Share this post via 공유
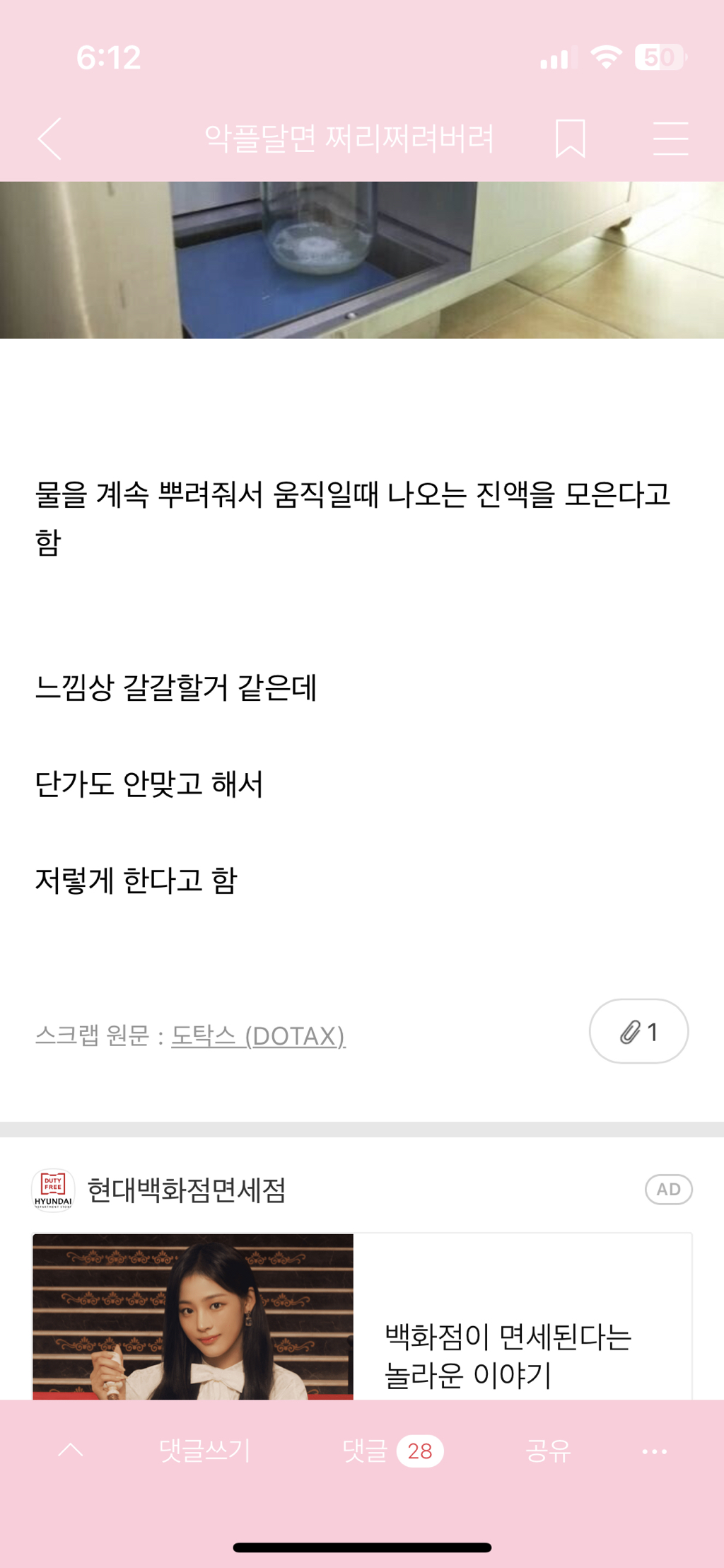 pos(548,1451)
